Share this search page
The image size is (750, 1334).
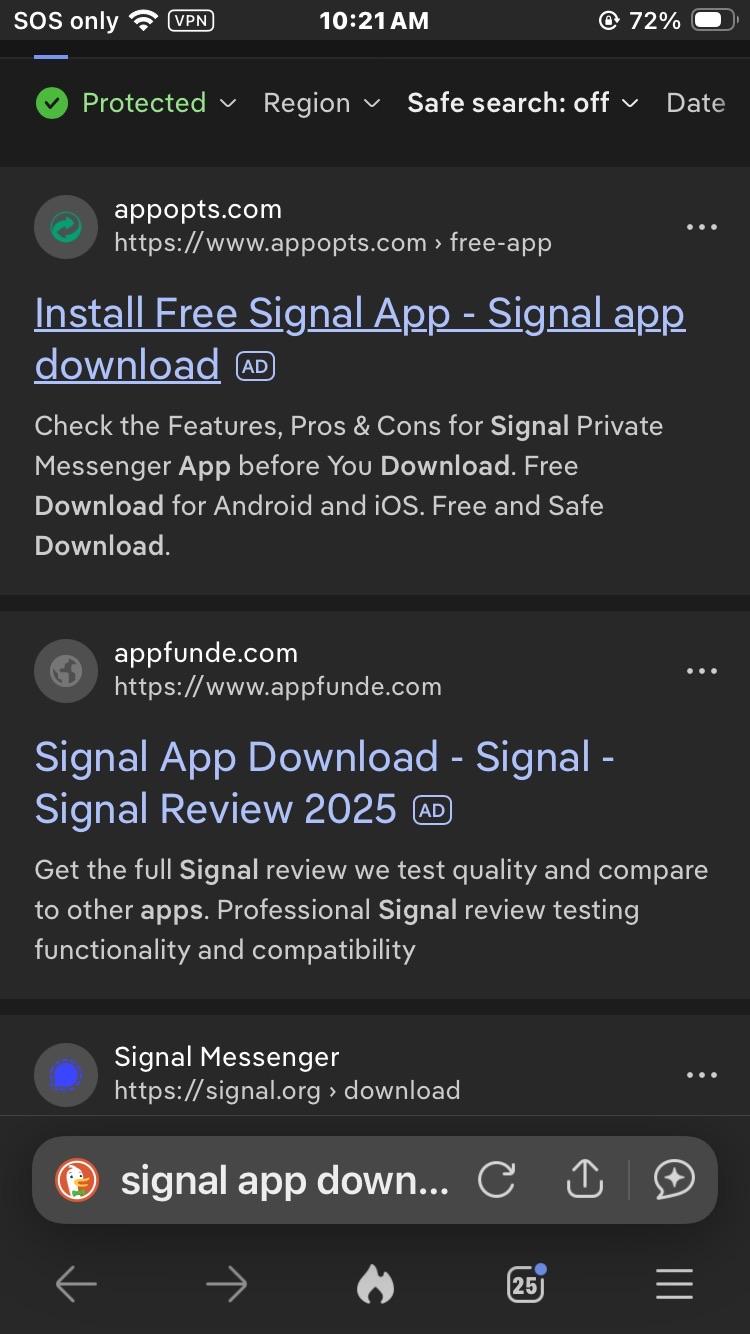pos(585,1180)
